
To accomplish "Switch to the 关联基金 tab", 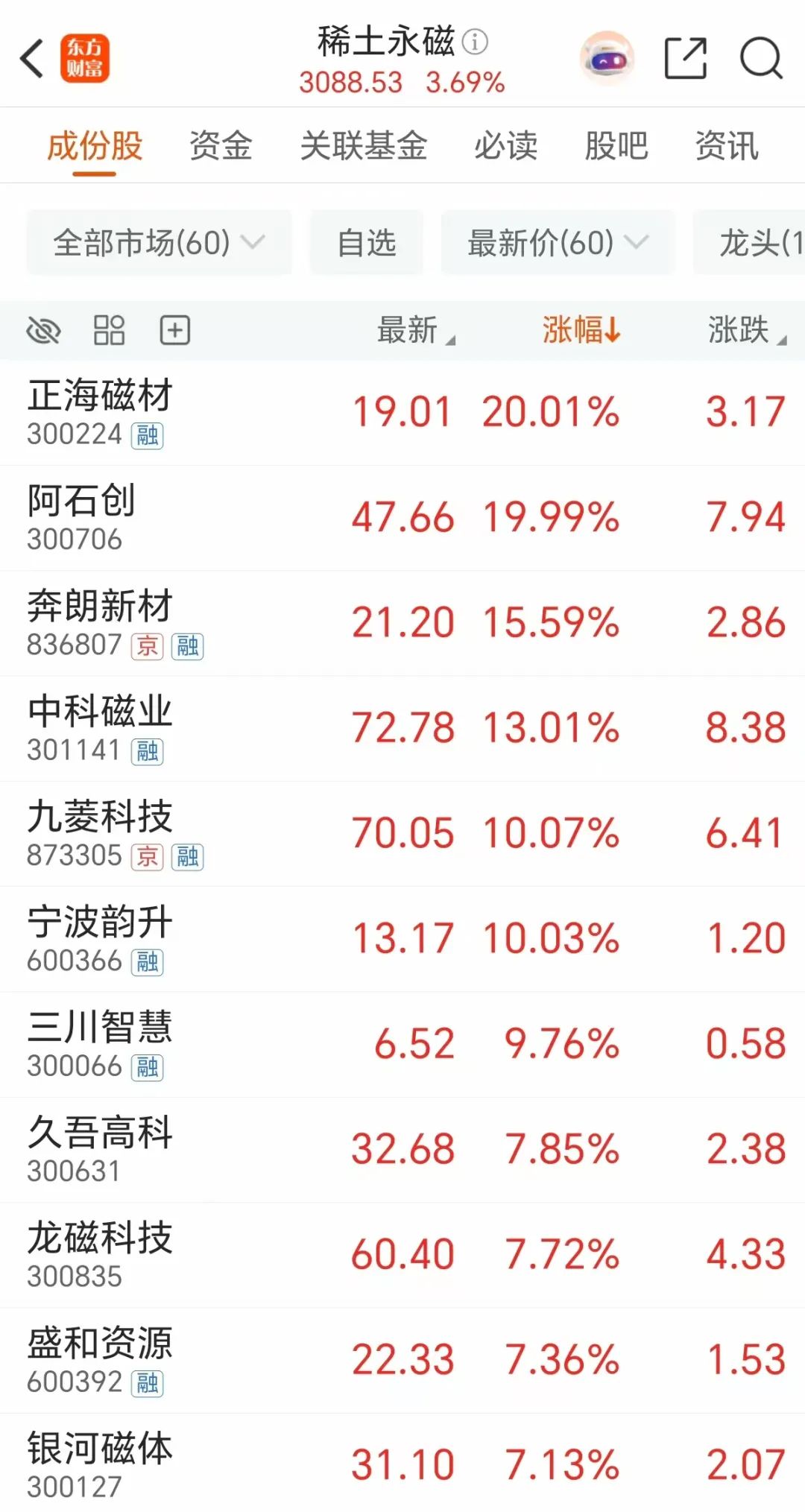I will click(364, 145).
